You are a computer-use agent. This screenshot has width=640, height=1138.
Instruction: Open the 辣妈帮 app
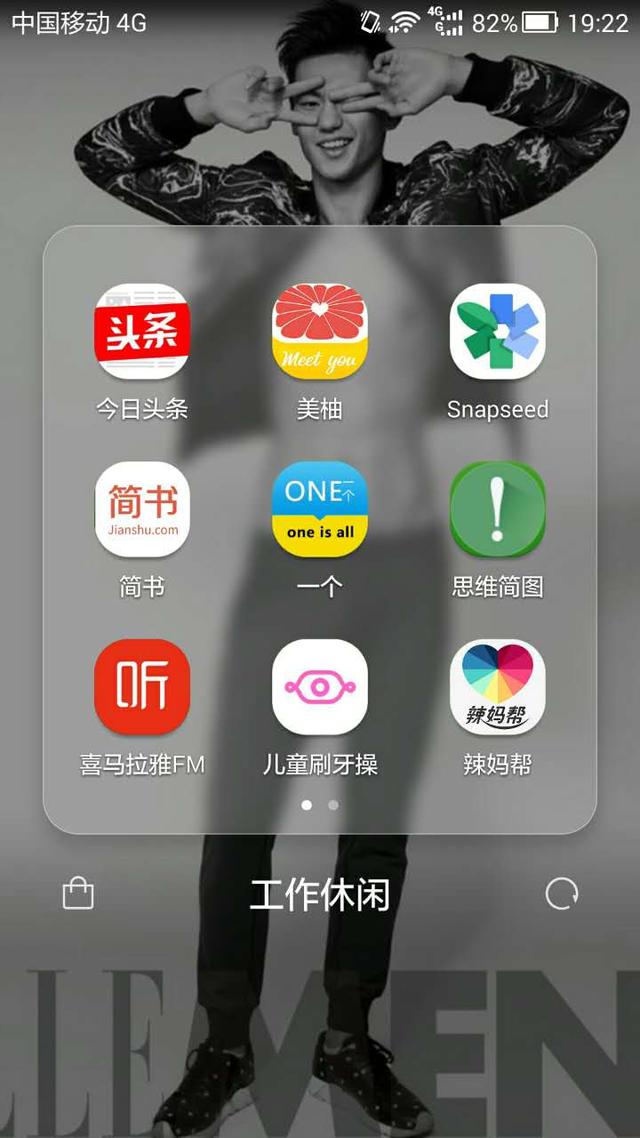click(497, 687)
